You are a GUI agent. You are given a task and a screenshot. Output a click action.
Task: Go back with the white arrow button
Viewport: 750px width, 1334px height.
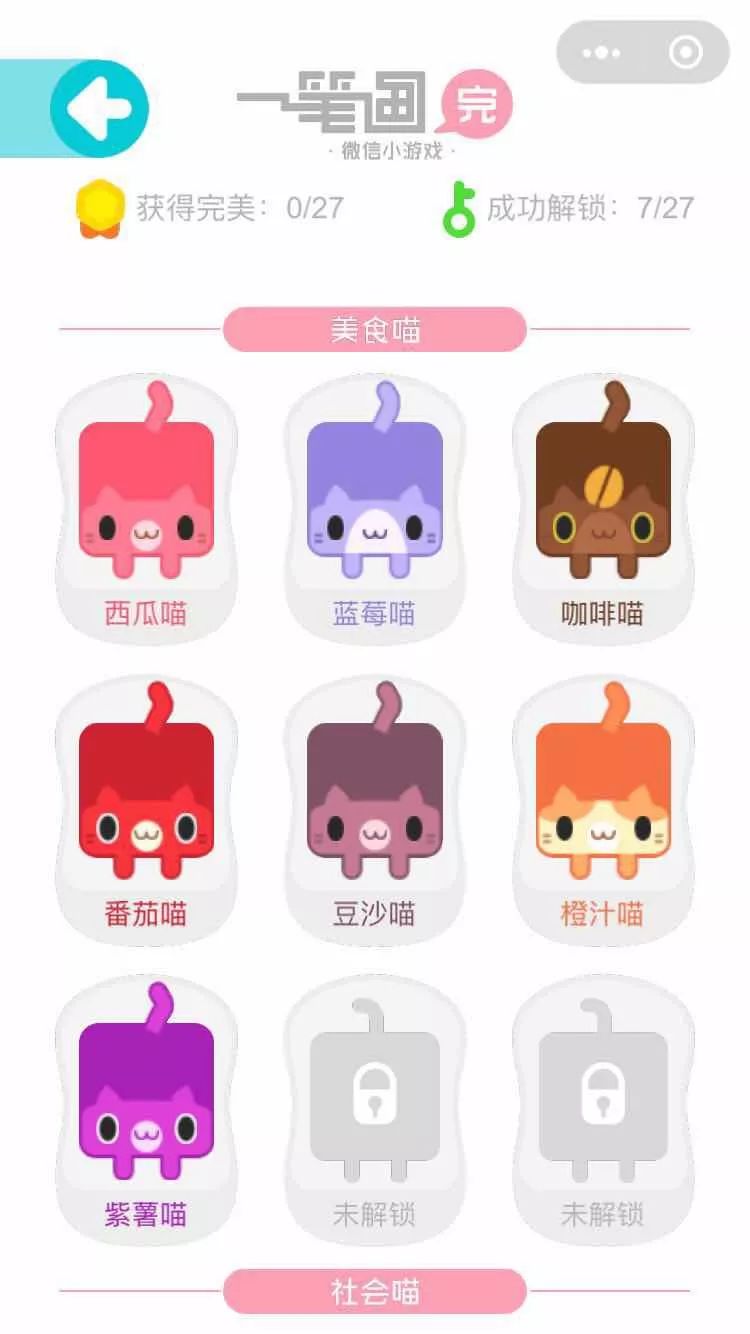coord(98,108)
